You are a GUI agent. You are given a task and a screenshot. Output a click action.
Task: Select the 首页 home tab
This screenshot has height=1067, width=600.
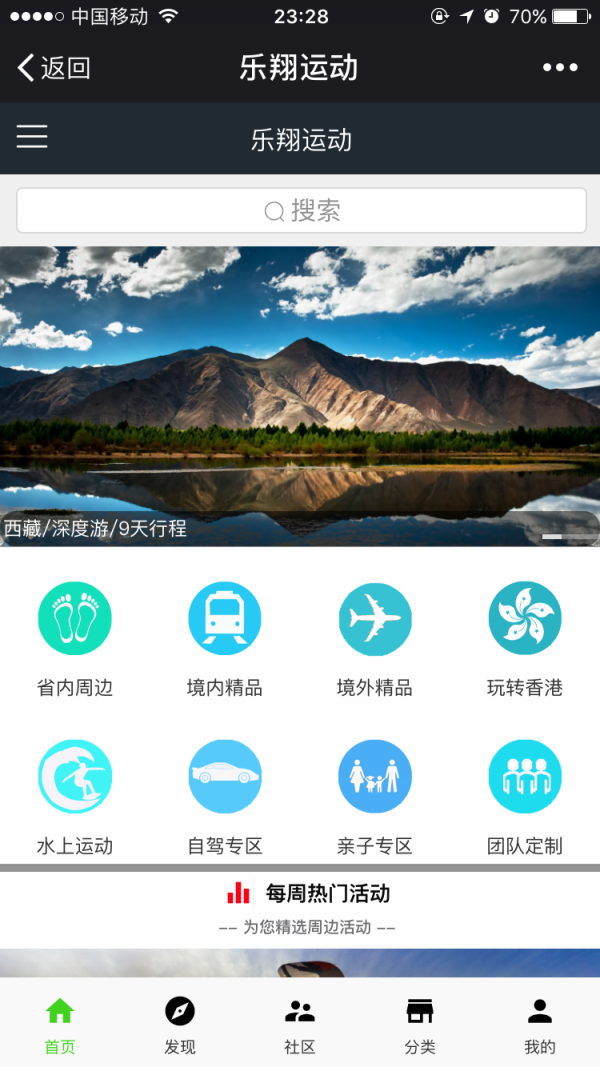[60, 1024]
